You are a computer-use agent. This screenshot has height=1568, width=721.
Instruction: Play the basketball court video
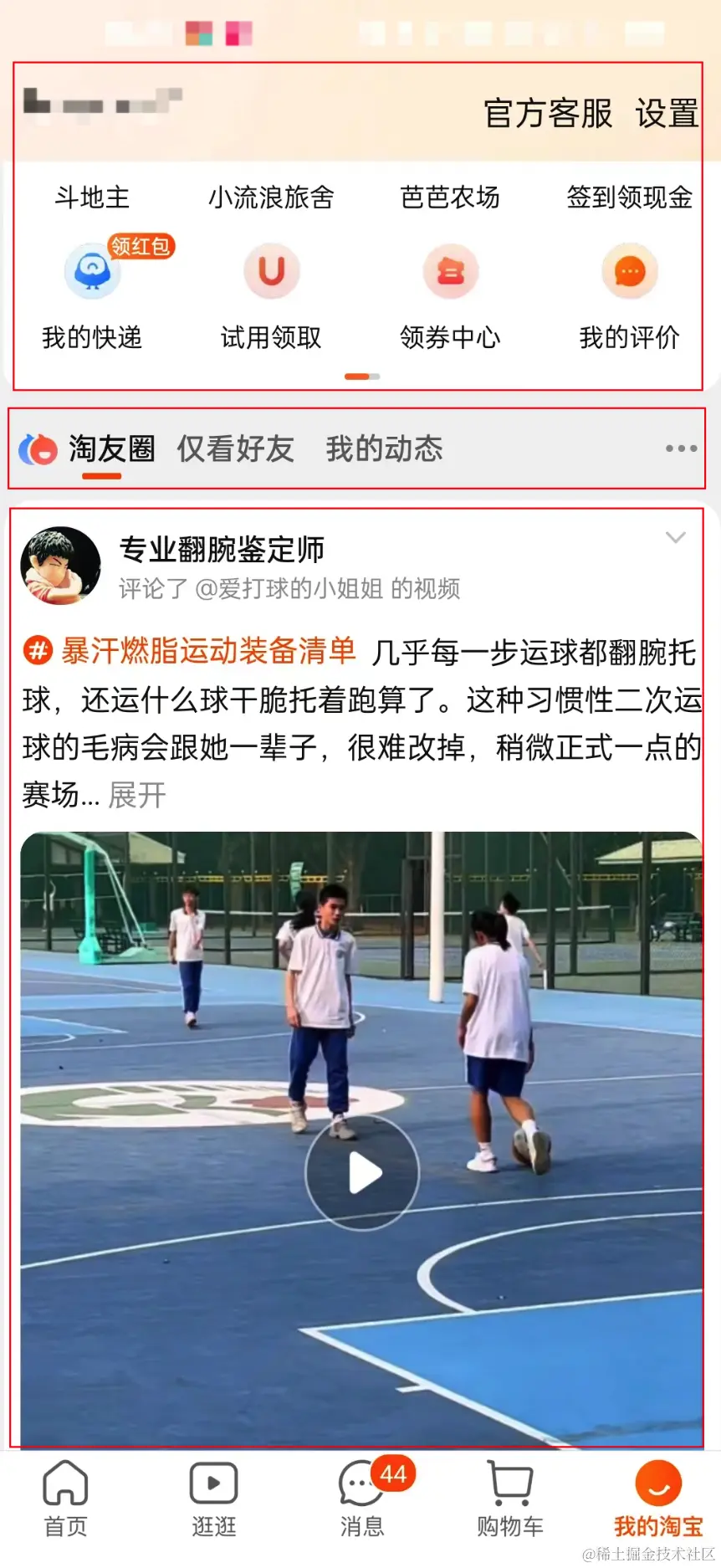point(361,1172)
